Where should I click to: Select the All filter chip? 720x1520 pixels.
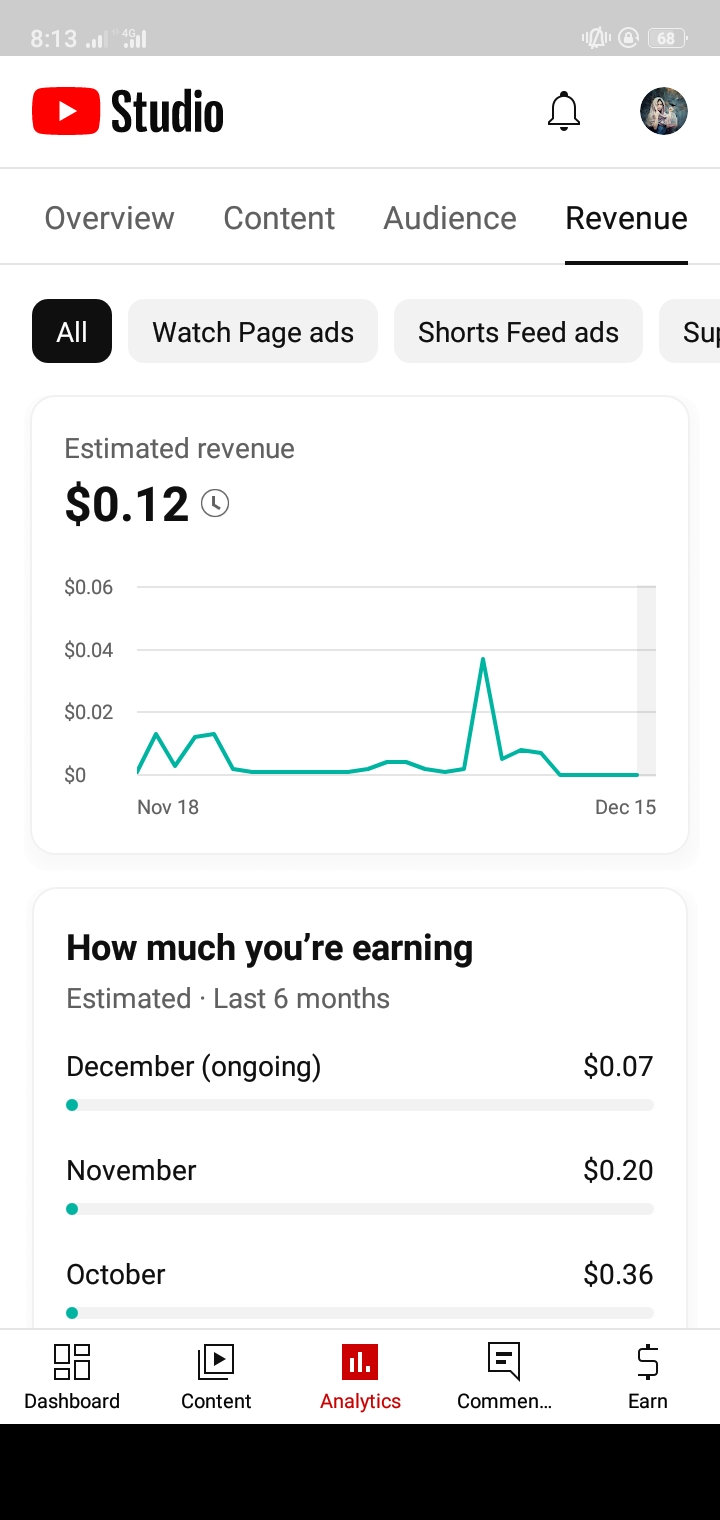click(72, 331)
